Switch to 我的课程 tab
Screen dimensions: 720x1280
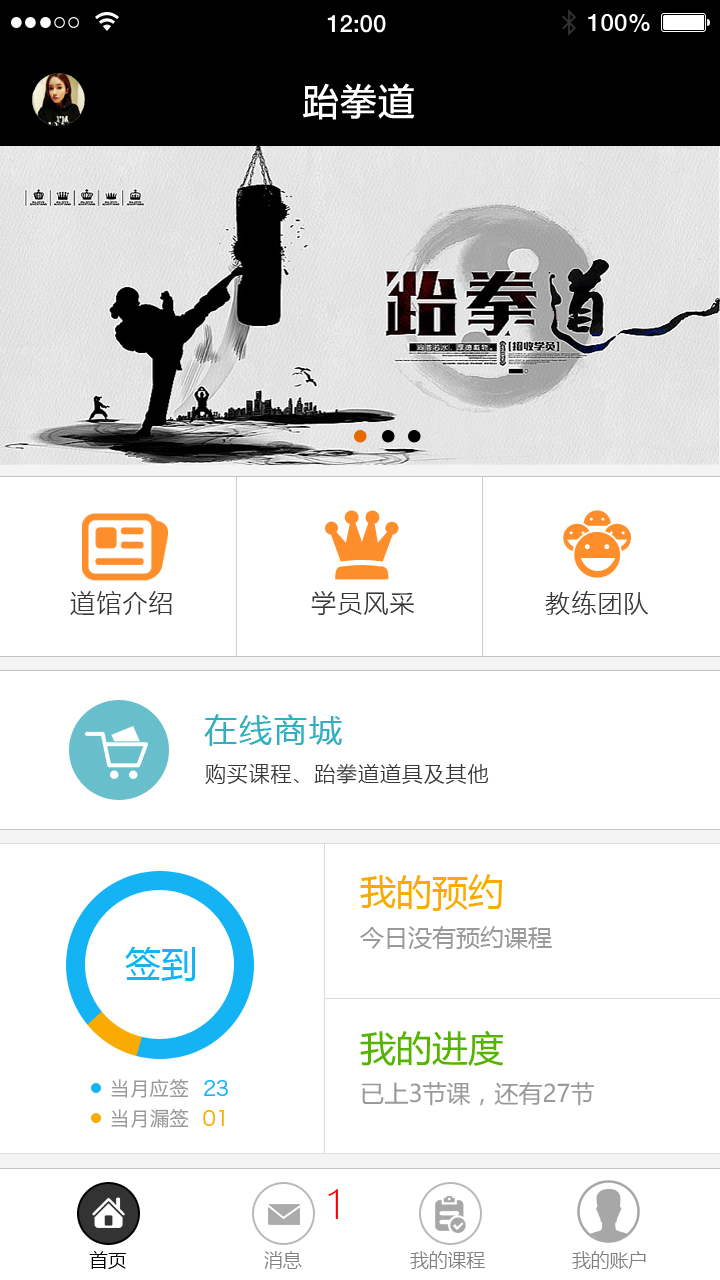(x=449, y=1225)
